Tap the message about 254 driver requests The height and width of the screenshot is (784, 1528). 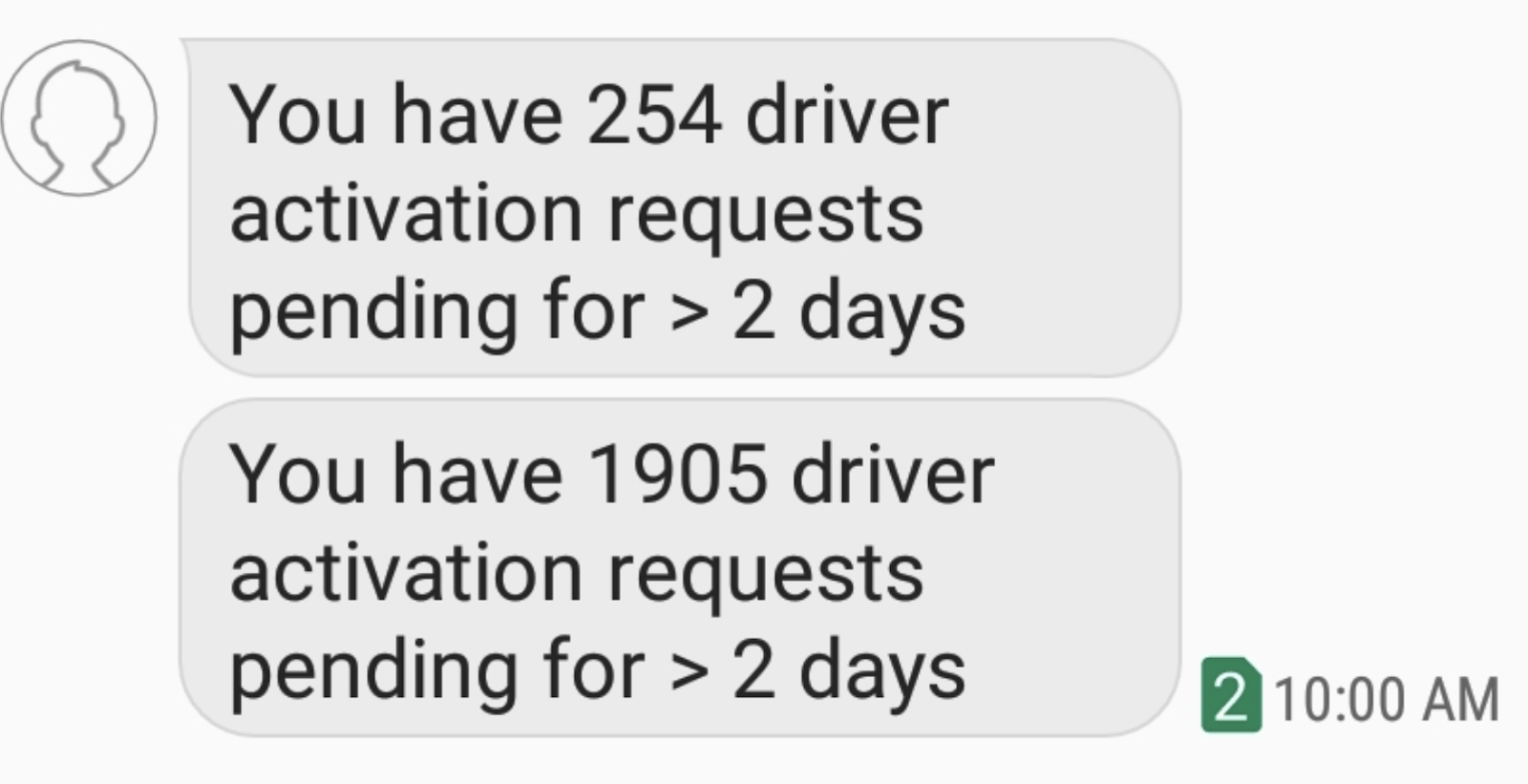(683, 208)
